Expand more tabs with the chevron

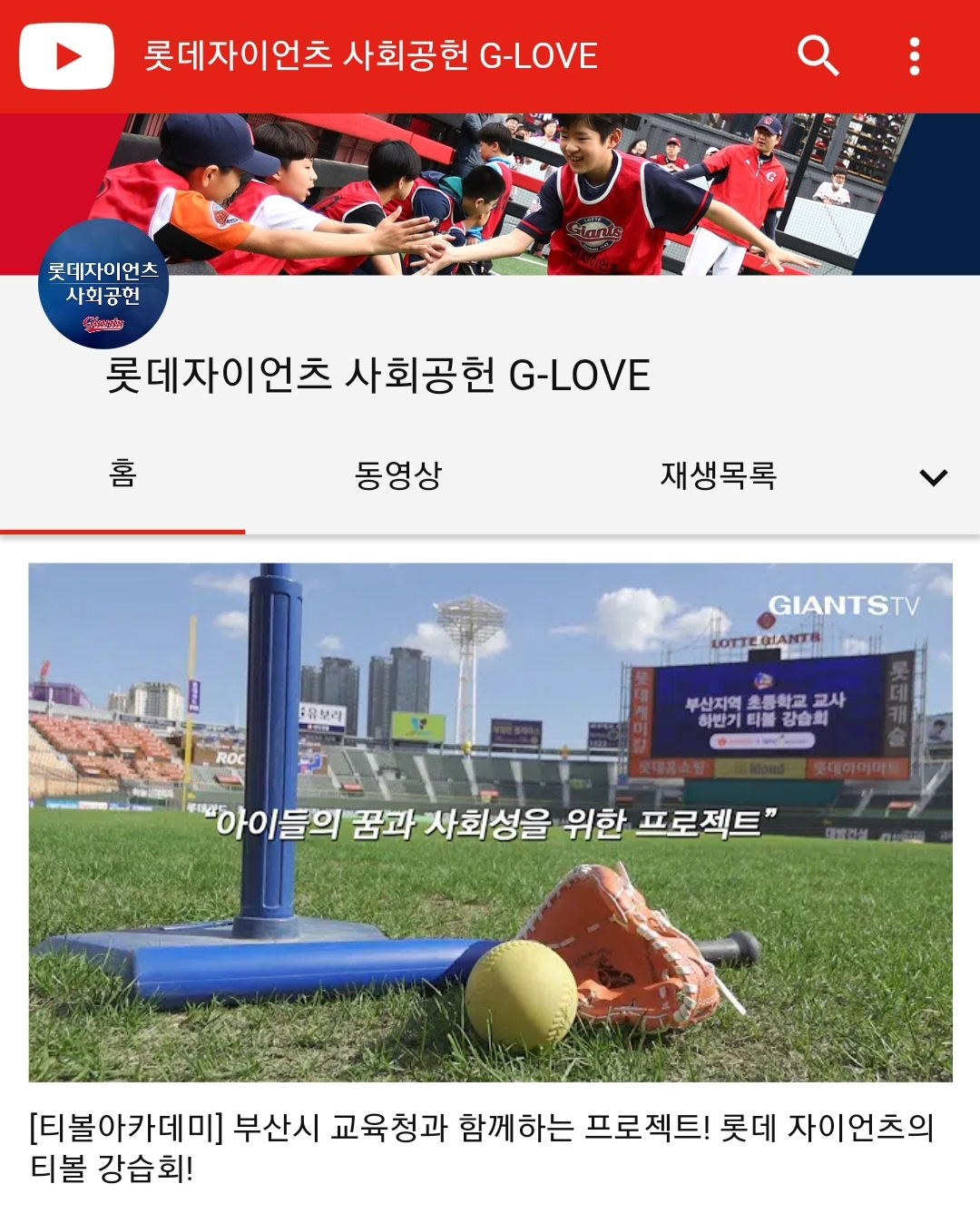933,477
